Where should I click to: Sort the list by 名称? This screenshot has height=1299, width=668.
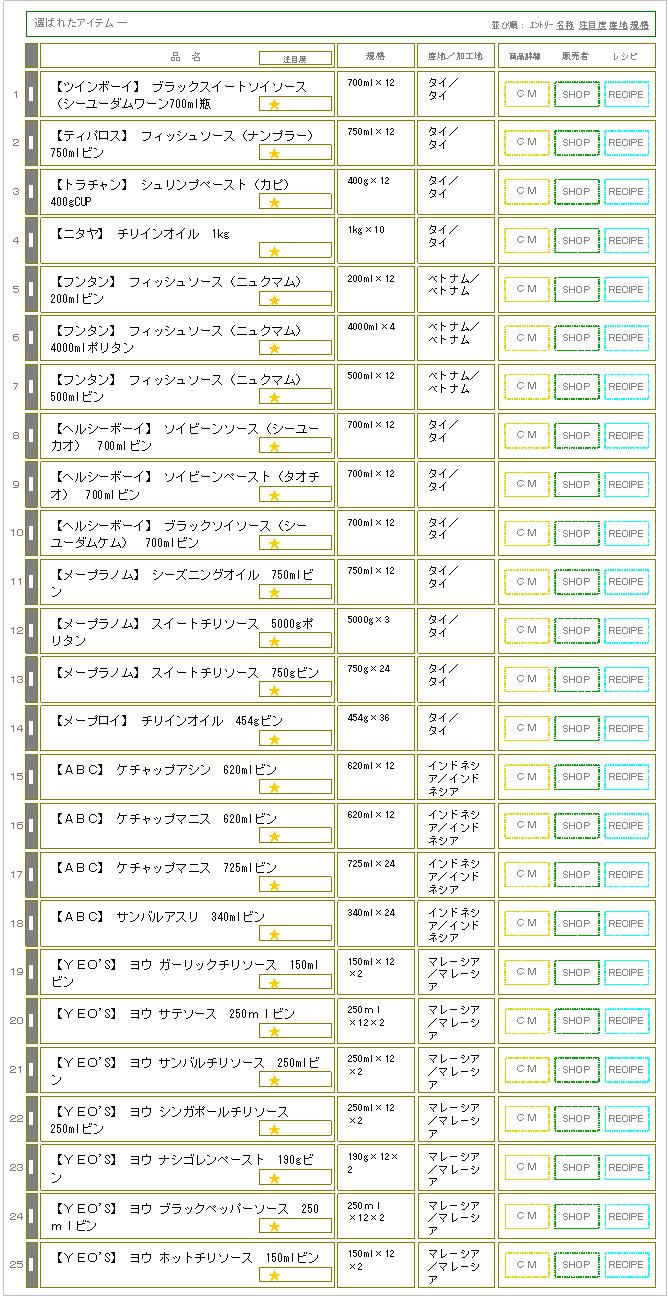(565, 24)
